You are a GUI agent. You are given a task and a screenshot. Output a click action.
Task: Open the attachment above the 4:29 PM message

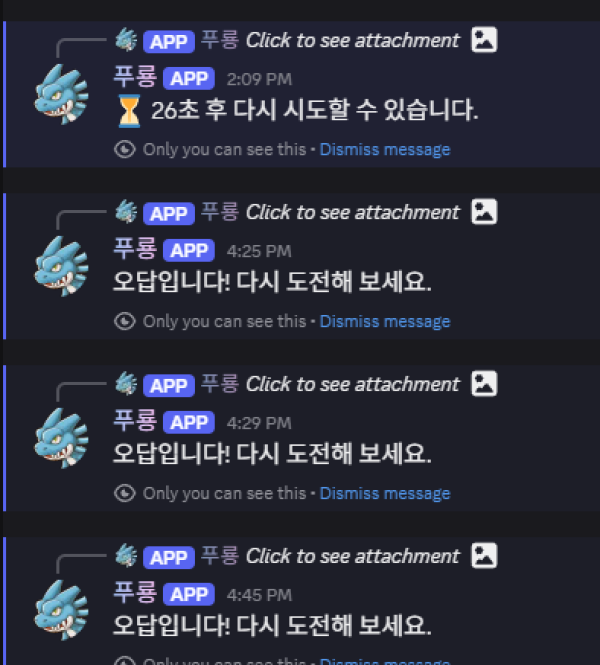click(x=352, y=385)
